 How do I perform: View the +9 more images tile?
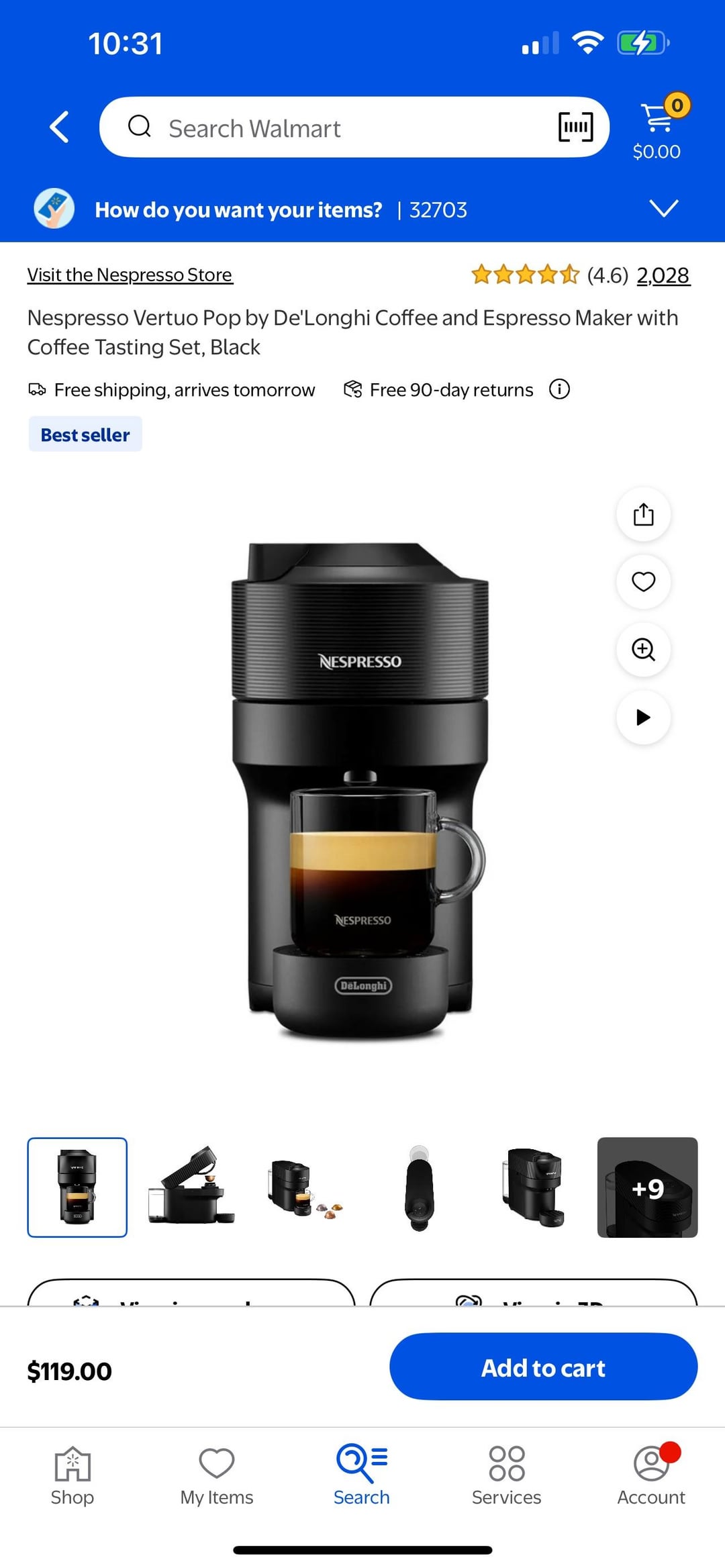647,1187
